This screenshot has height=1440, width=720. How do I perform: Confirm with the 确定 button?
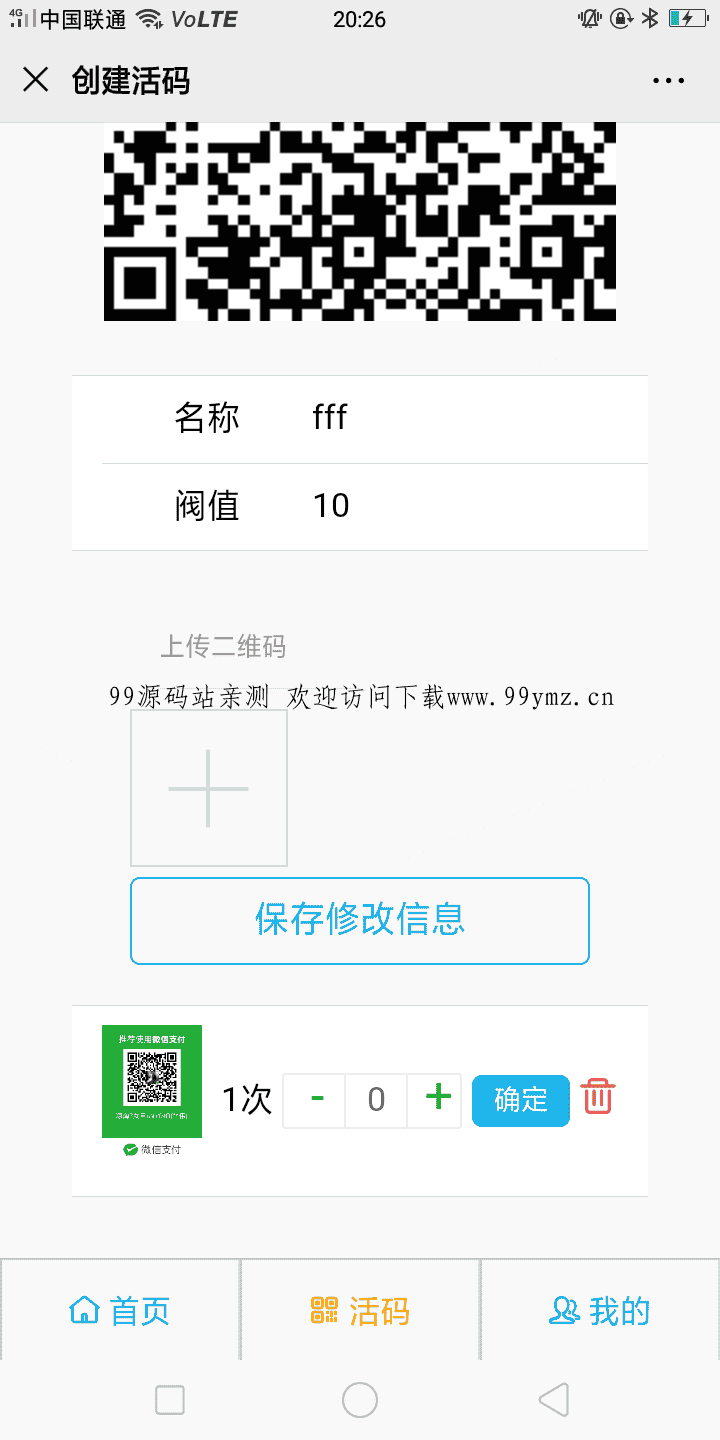click(521, 1100)
